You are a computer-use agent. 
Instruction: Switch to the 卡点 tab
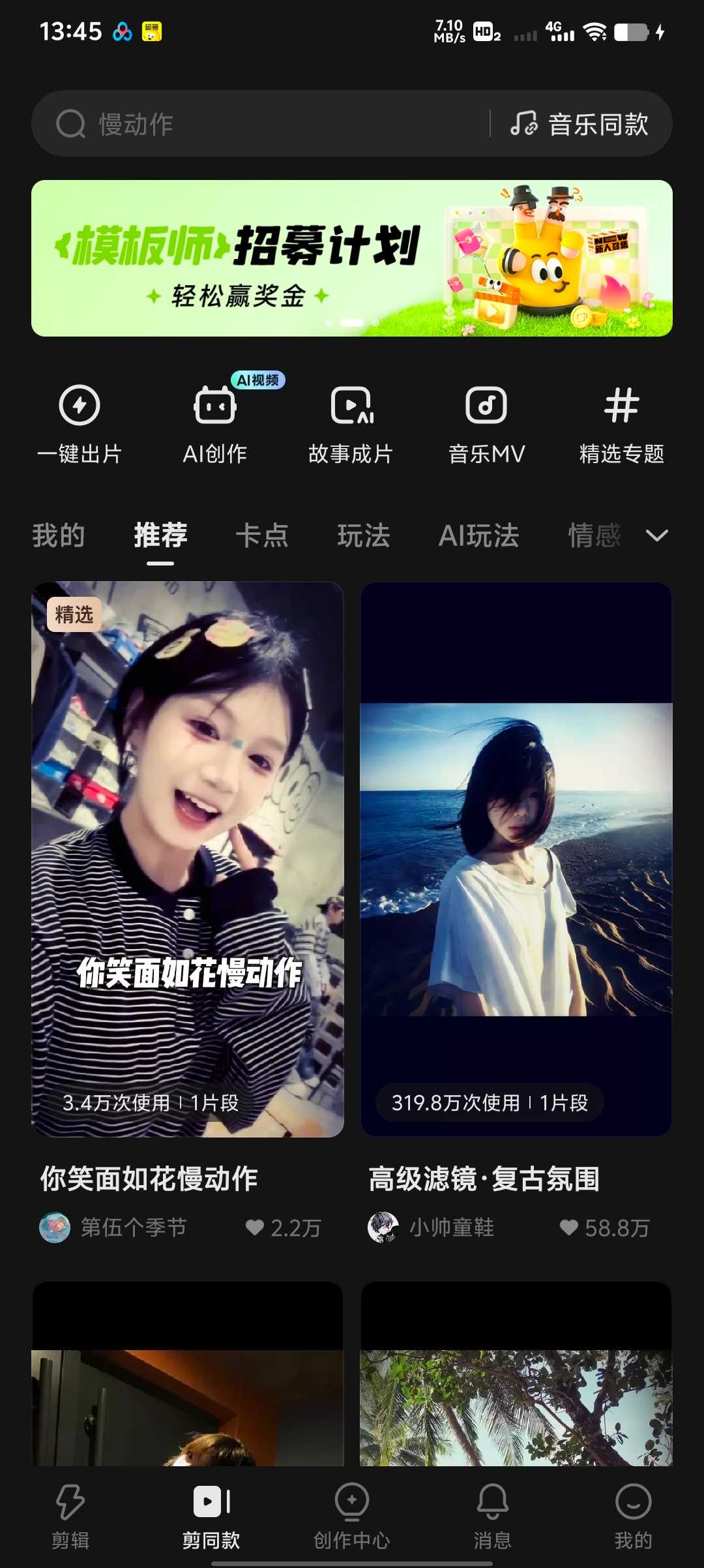(x=262, y=535)
